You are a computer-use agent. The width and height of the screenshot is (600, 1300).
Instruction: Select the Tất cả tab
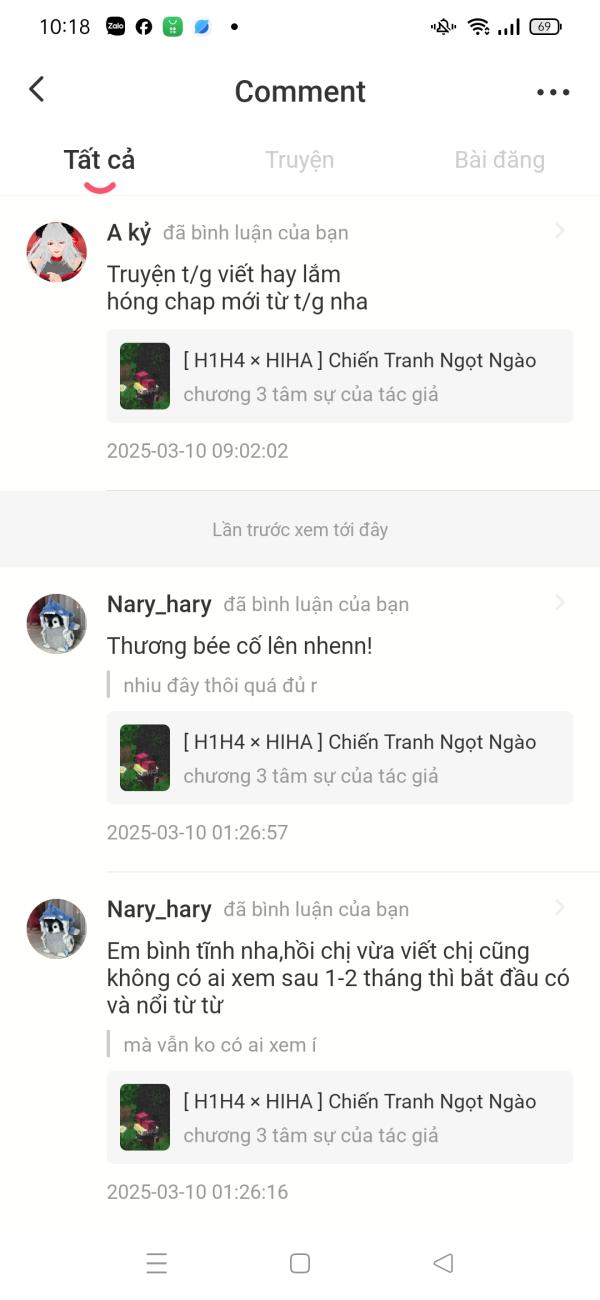pos(99,160)
